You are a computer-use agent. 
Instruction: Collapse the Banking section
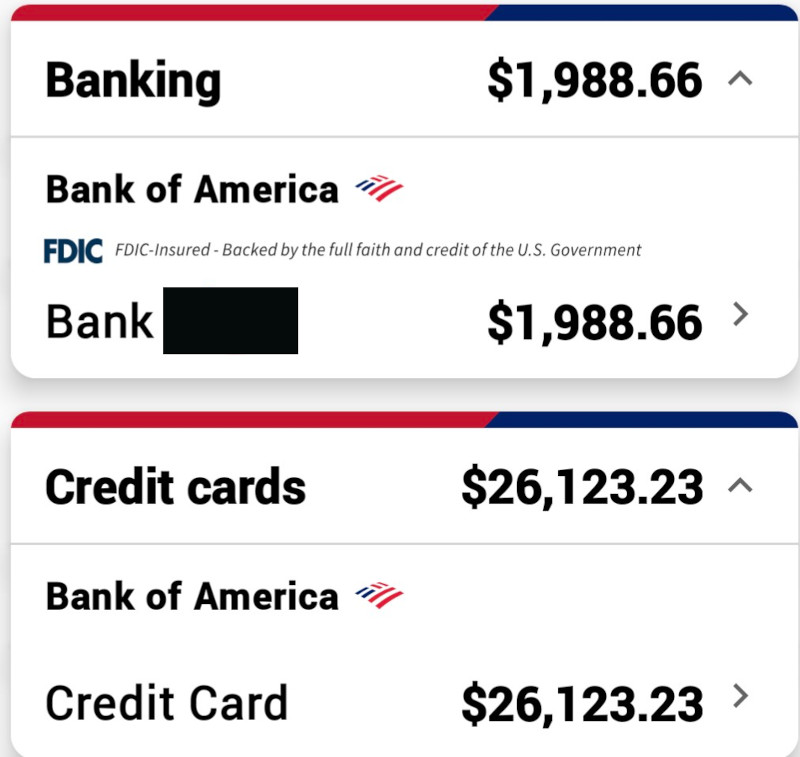click(x=740, y=80)
